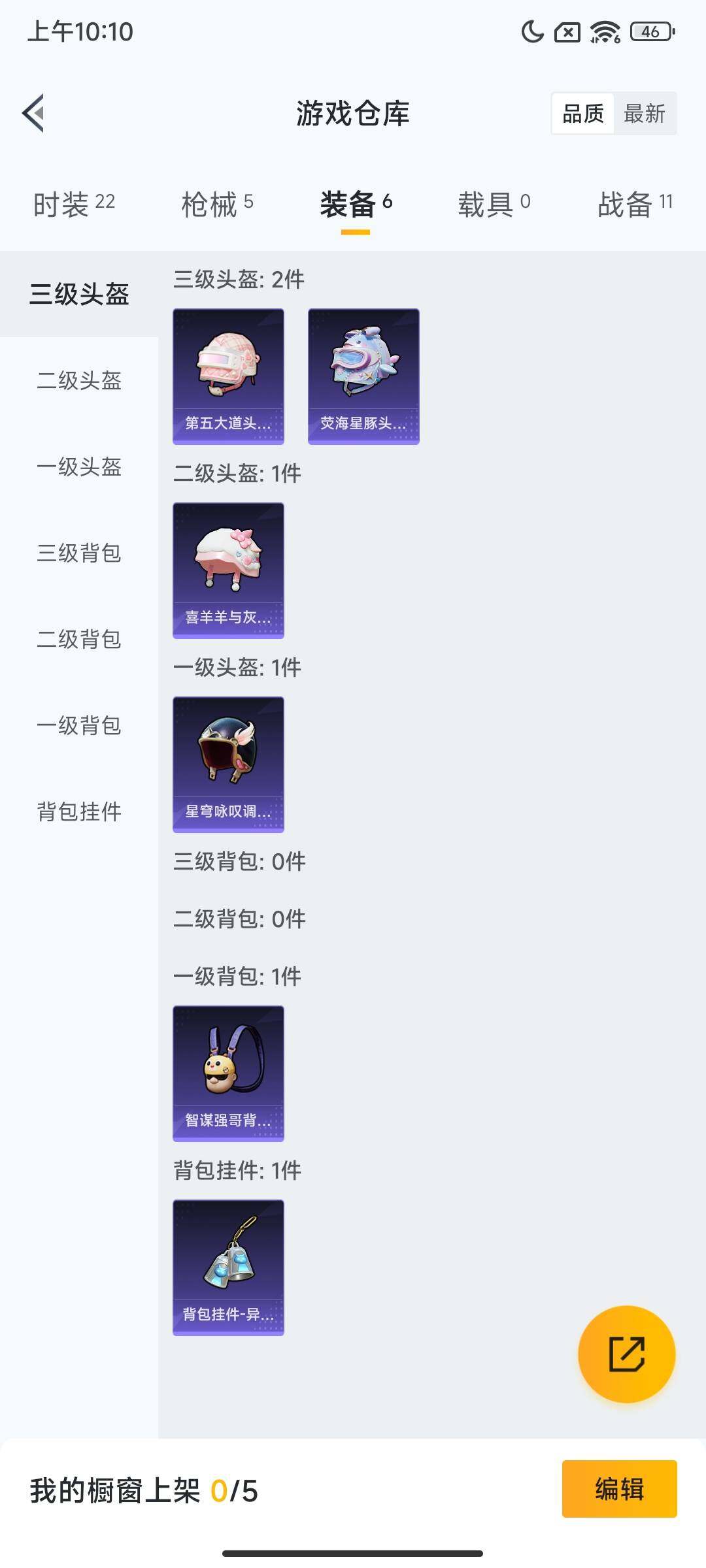Switch to the 时装 tab

tap(74, 204)
